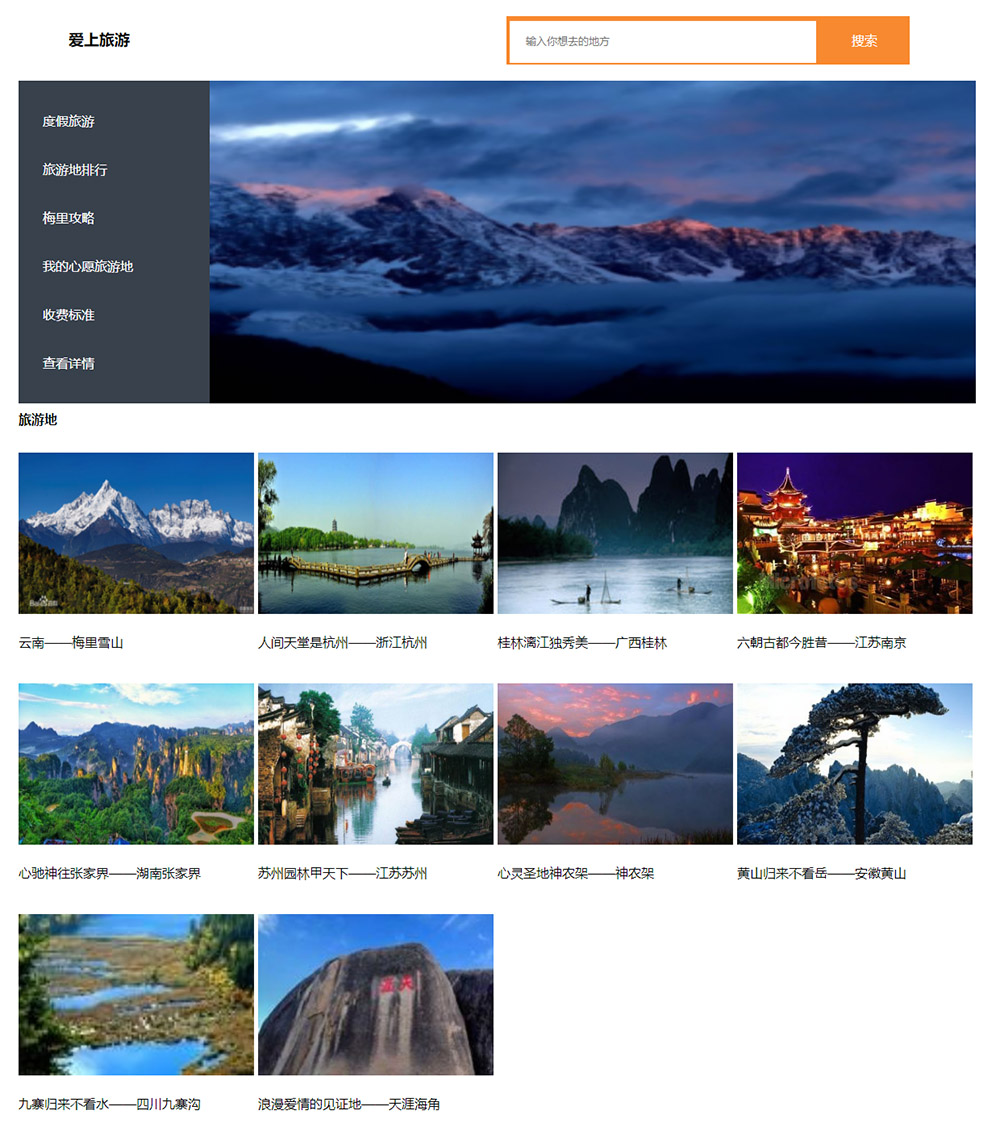View the 江苏苏州 garden destination

[x=375, y=764]
